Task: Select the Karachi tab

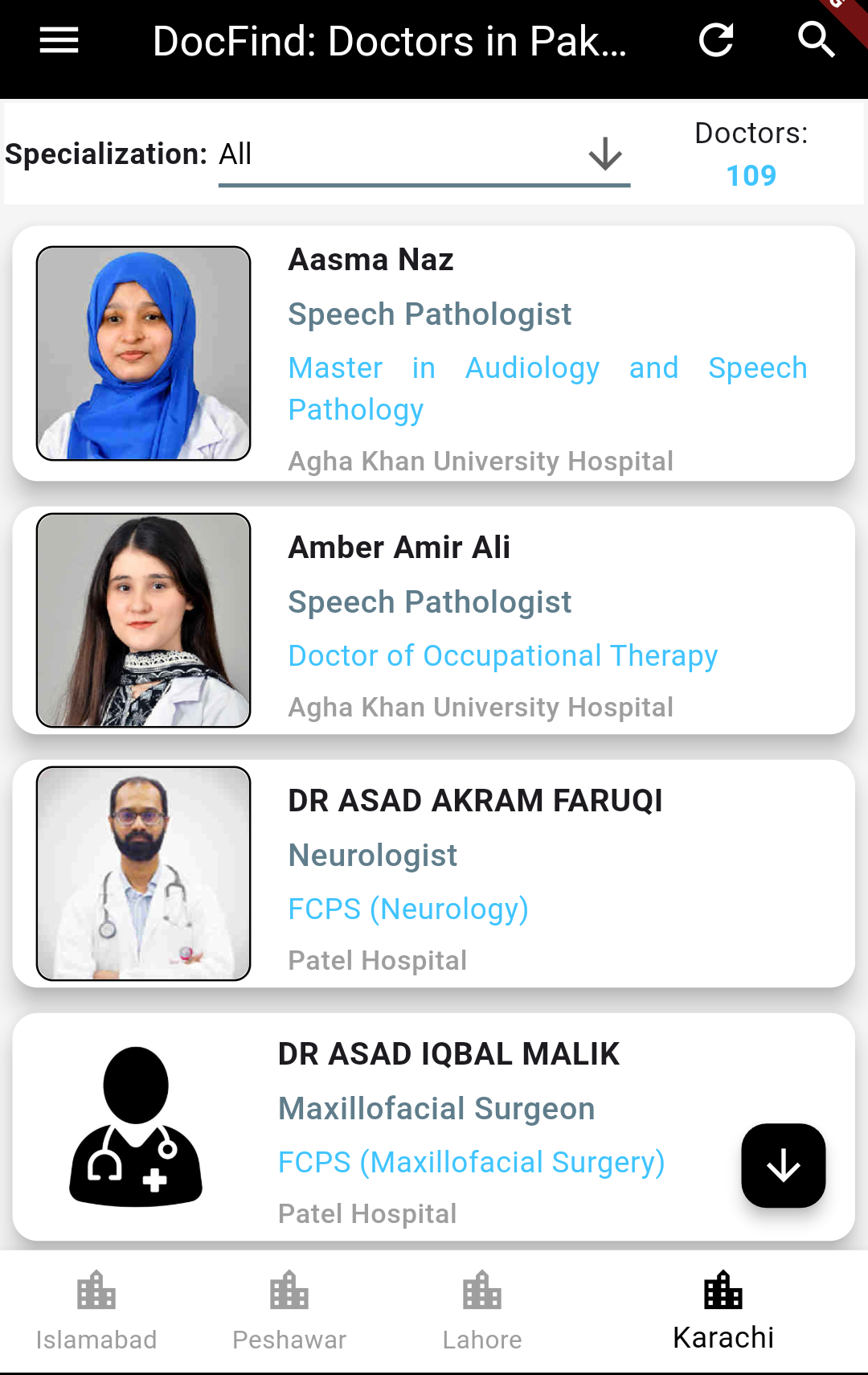Action: 723,1311
